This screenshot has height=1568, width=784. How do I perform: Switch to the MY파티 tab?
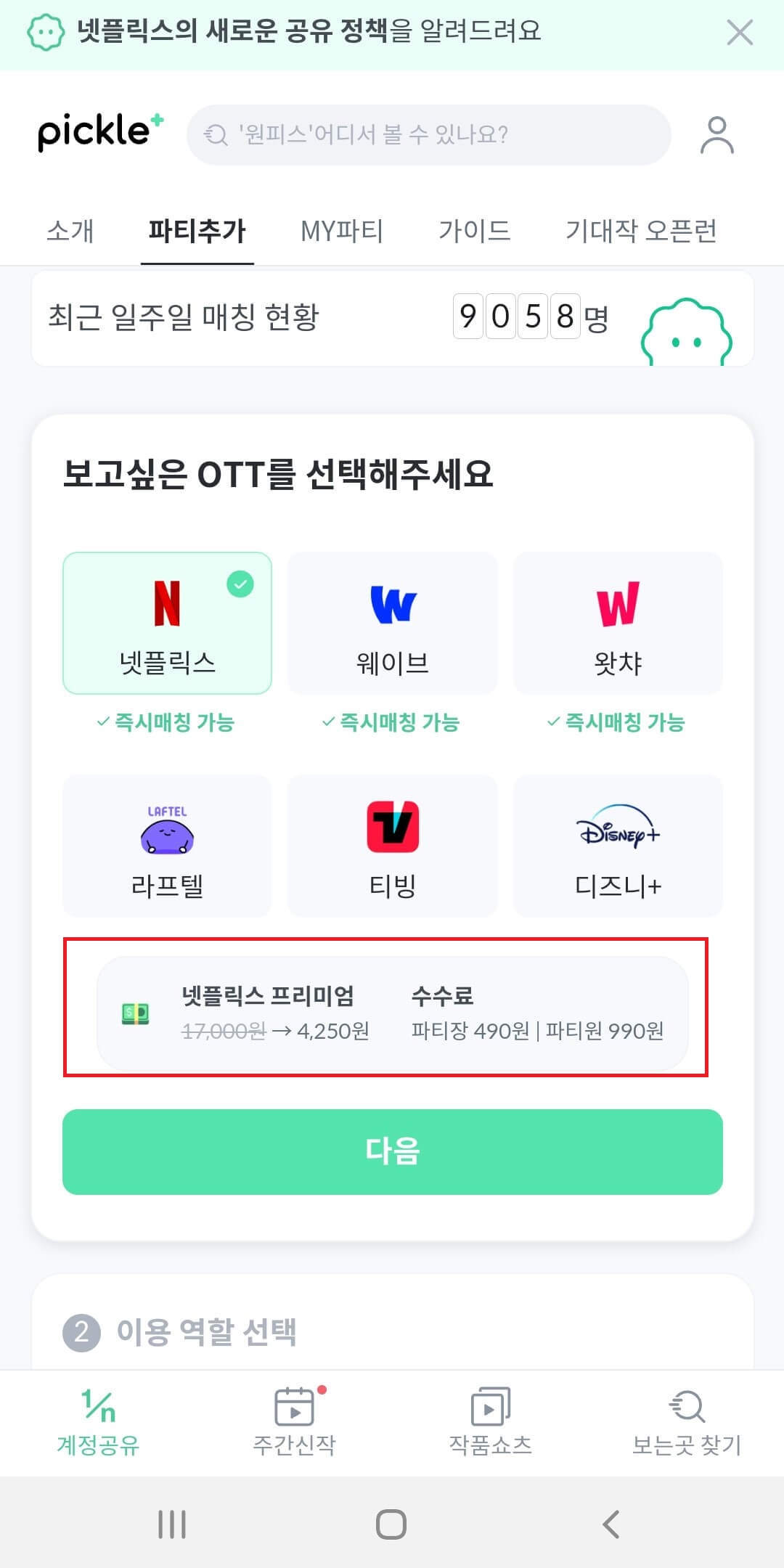point(342,231)
